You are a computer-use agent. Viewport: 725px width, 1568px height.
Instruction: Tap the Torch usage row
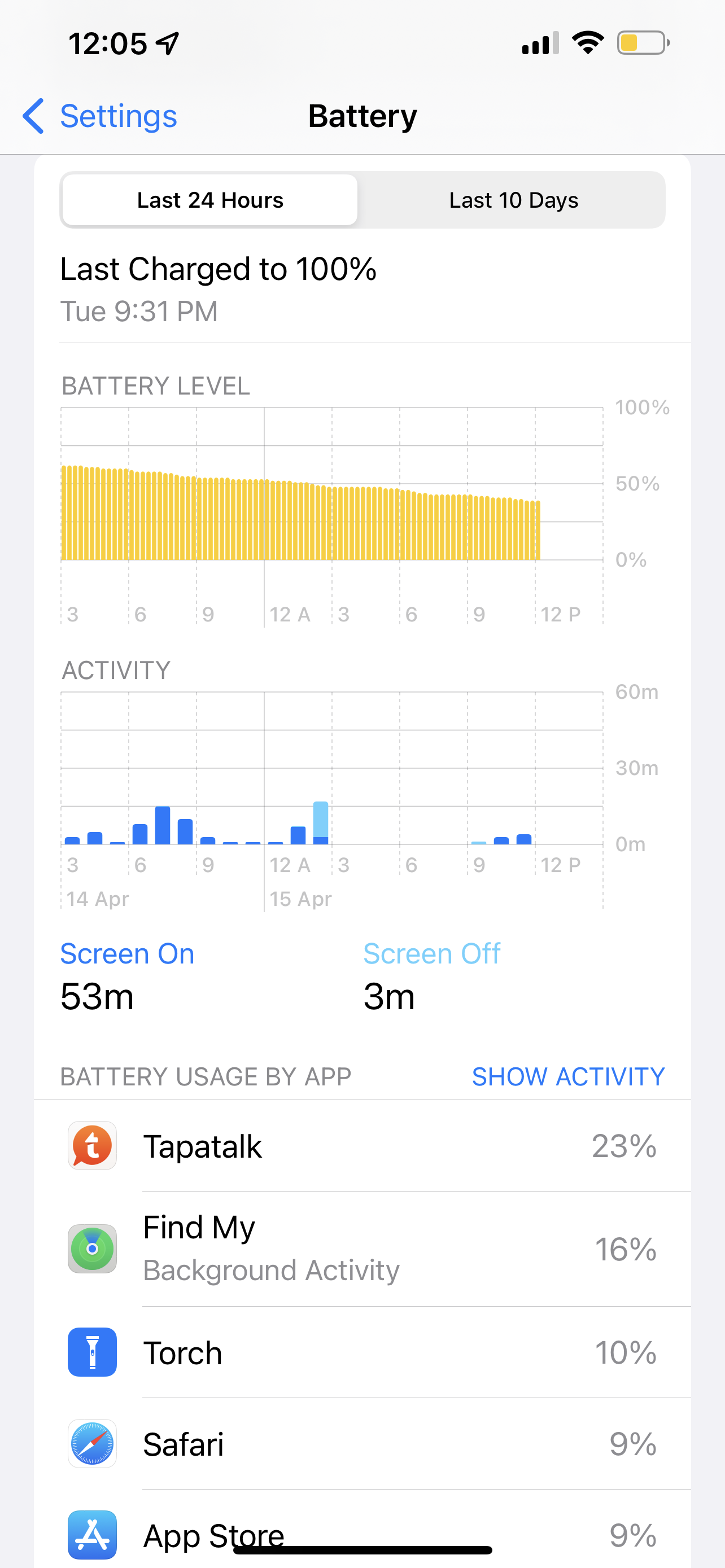[362, 1352]
